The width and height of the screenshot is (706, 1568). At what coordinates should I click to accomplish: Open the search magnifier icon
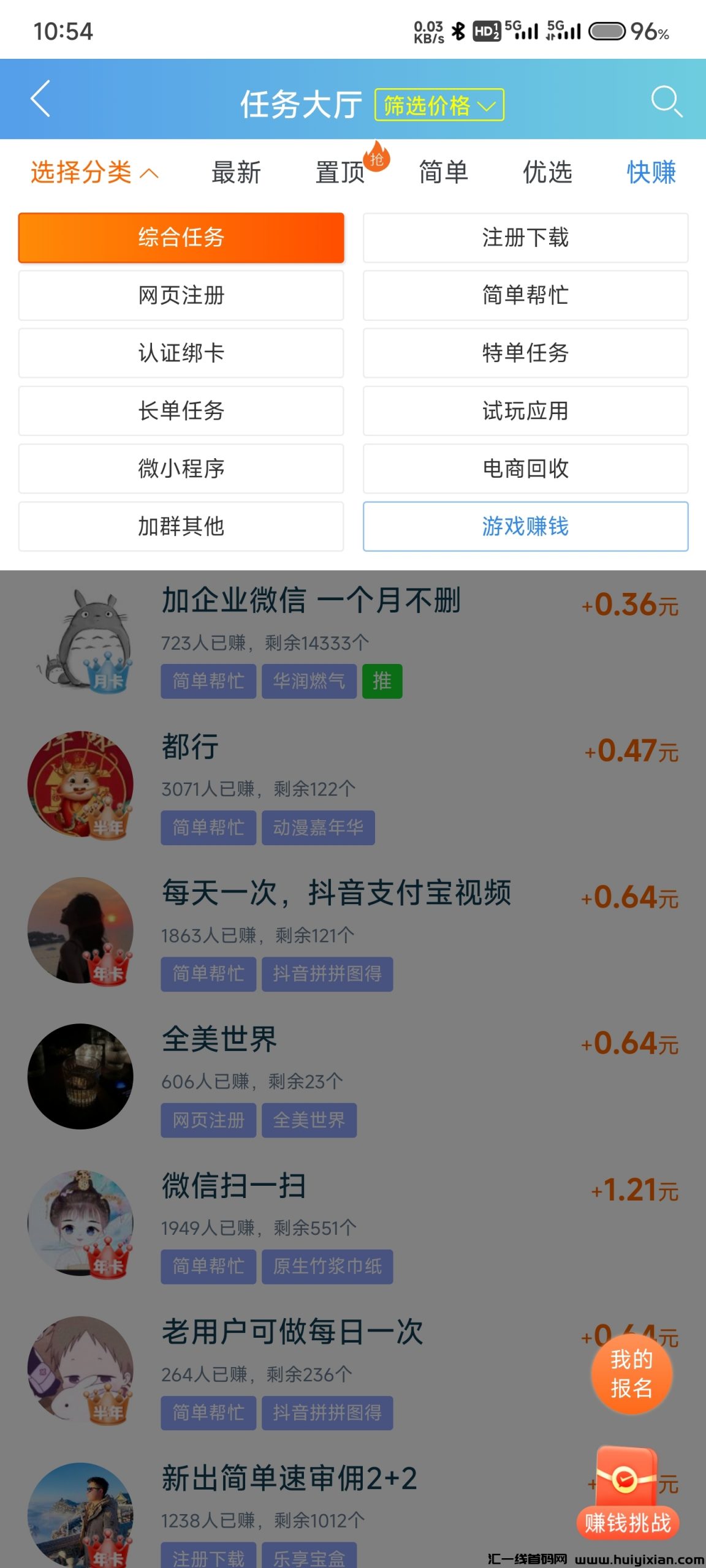point(666,100)
